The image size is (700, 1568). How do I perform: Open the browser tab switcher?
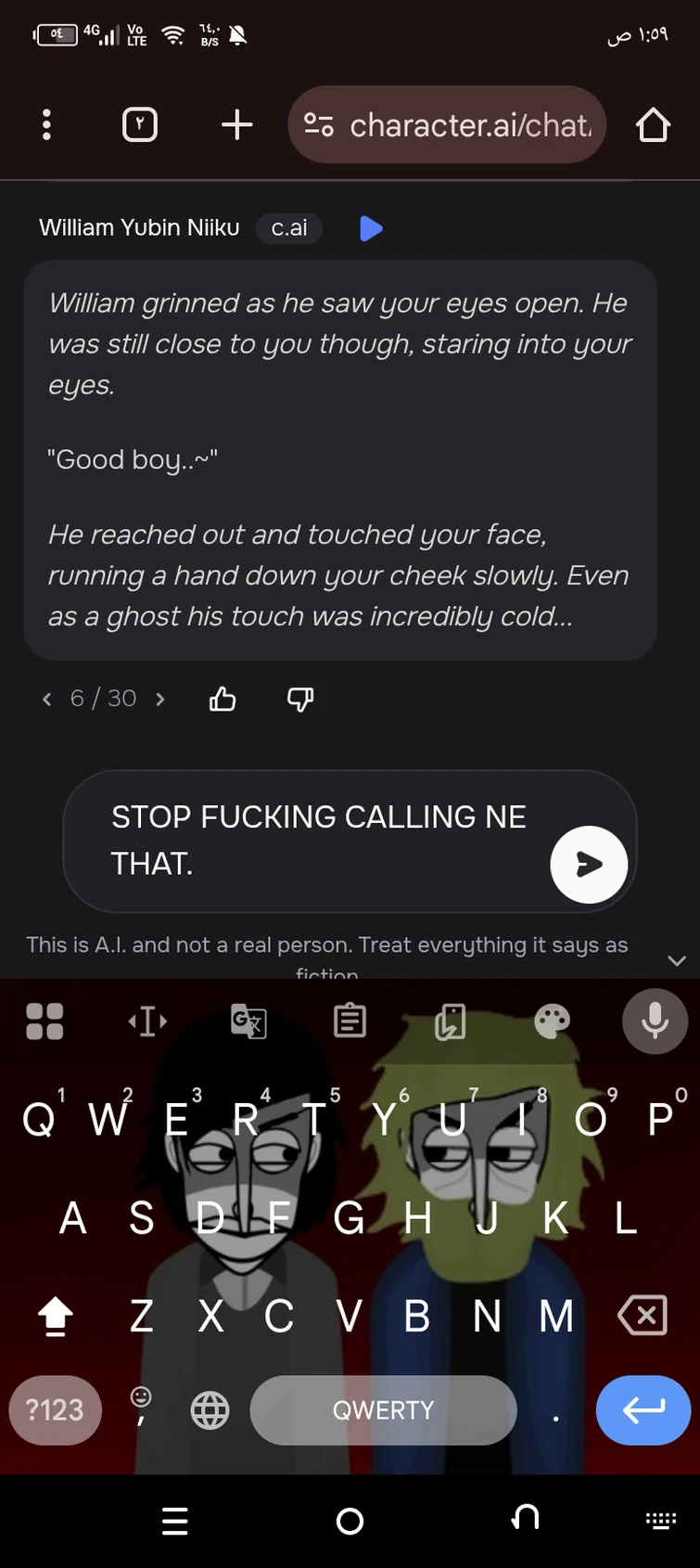tap(140, 124)
